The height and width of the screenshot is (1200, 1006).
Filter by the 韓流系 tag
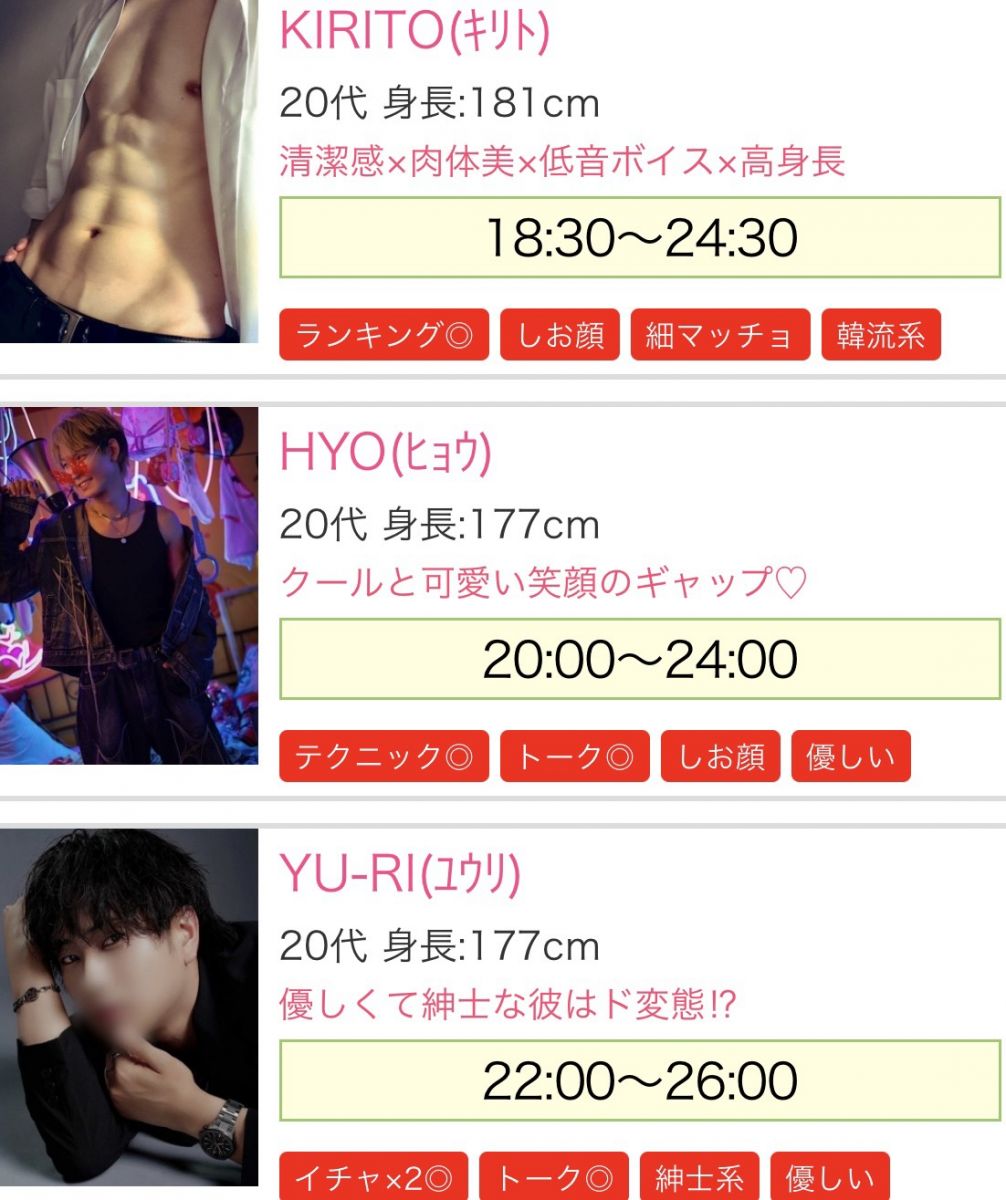[x=881, y=335]
